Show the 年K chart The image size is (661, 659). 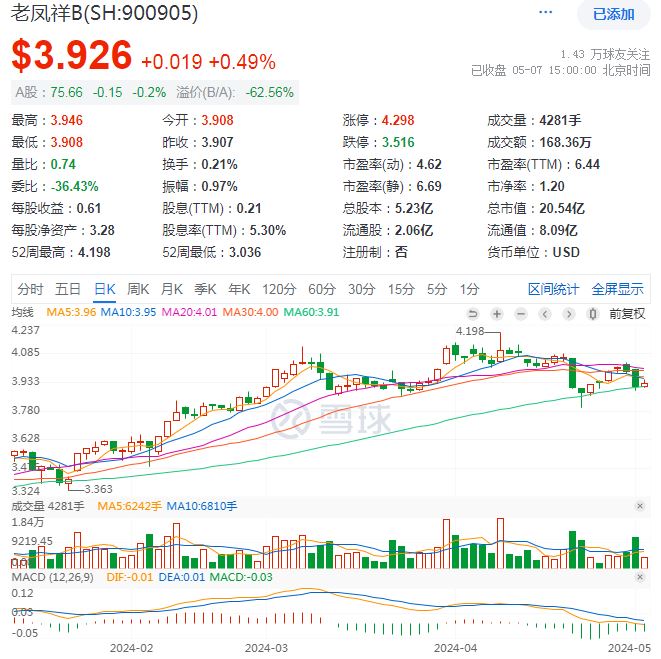pyautogui.click(x=239, y=289)
